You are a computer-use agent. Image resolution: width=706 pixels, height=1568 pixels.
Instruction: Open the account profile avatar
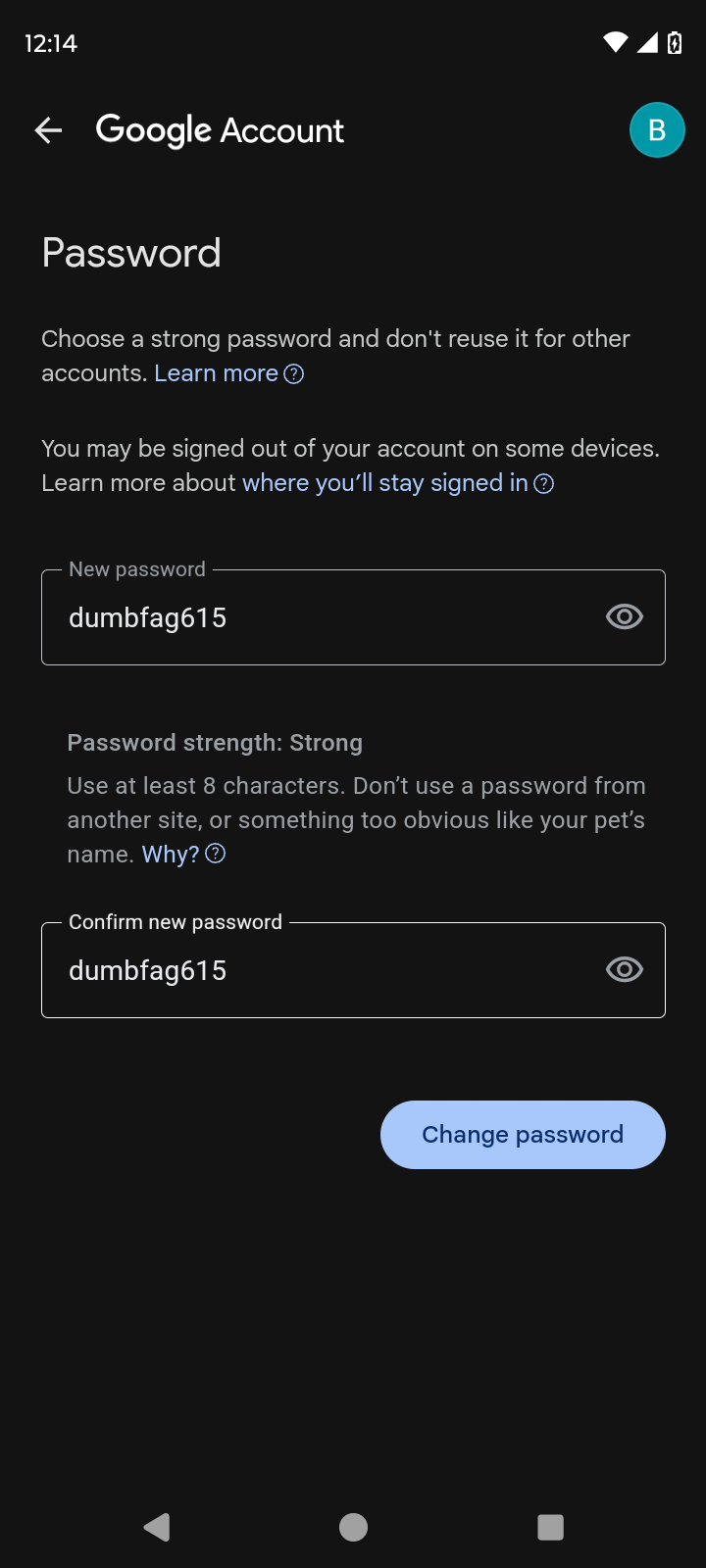point(656,130)
